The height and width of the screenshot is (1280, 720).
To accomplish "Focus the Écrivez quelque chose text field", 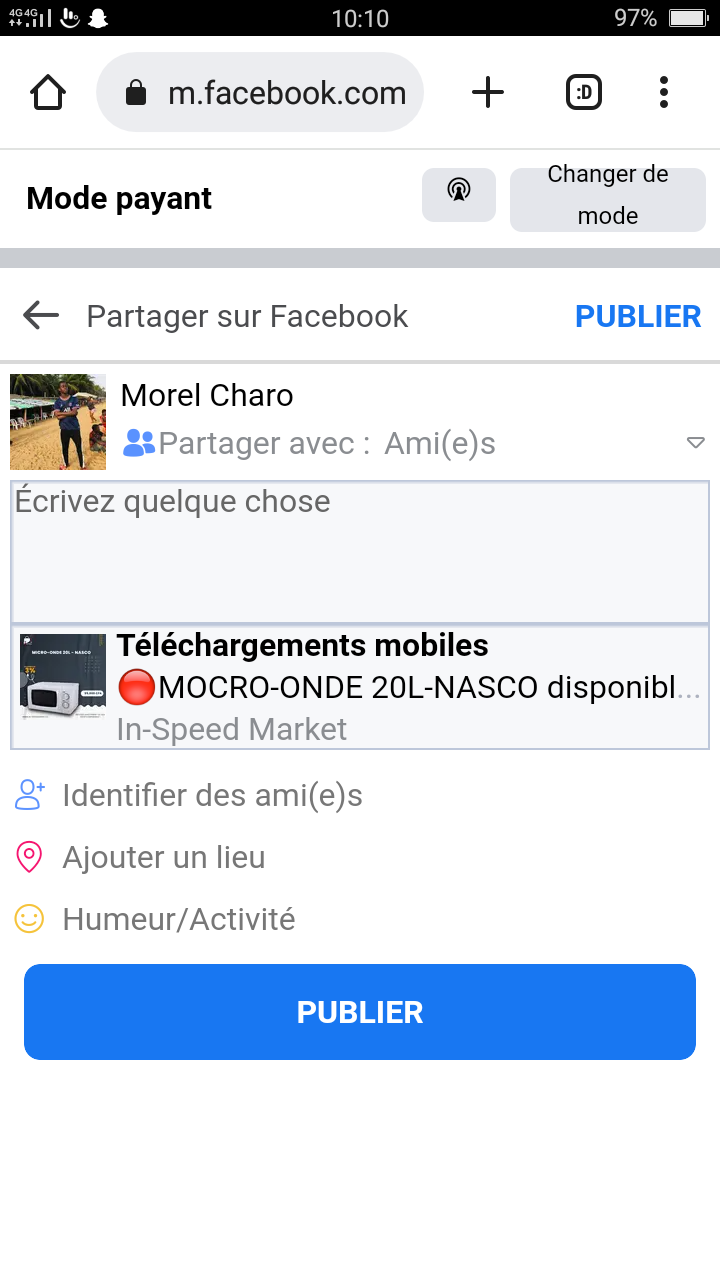I will 360,552.
